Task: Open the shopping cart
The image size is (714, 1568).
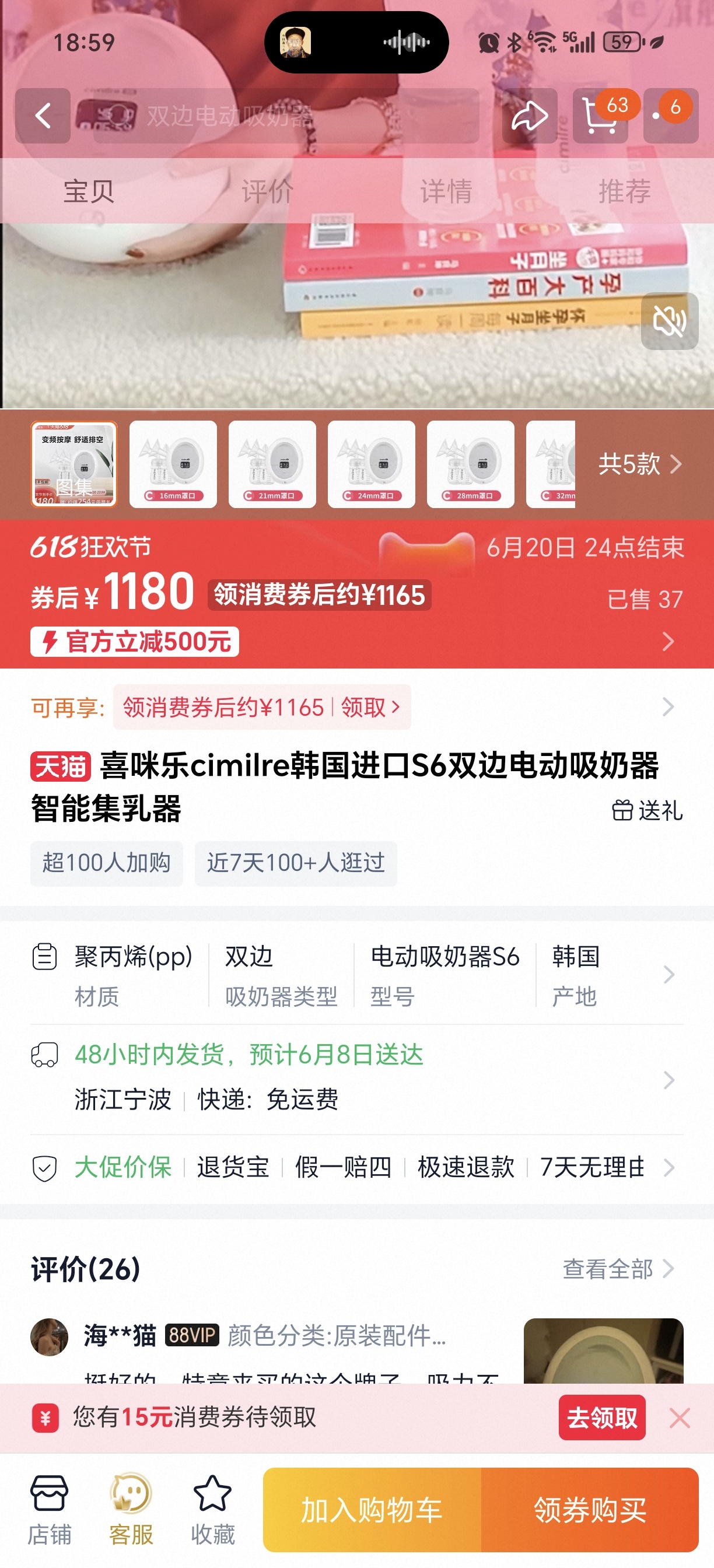Action: click(x=600, y=116)
